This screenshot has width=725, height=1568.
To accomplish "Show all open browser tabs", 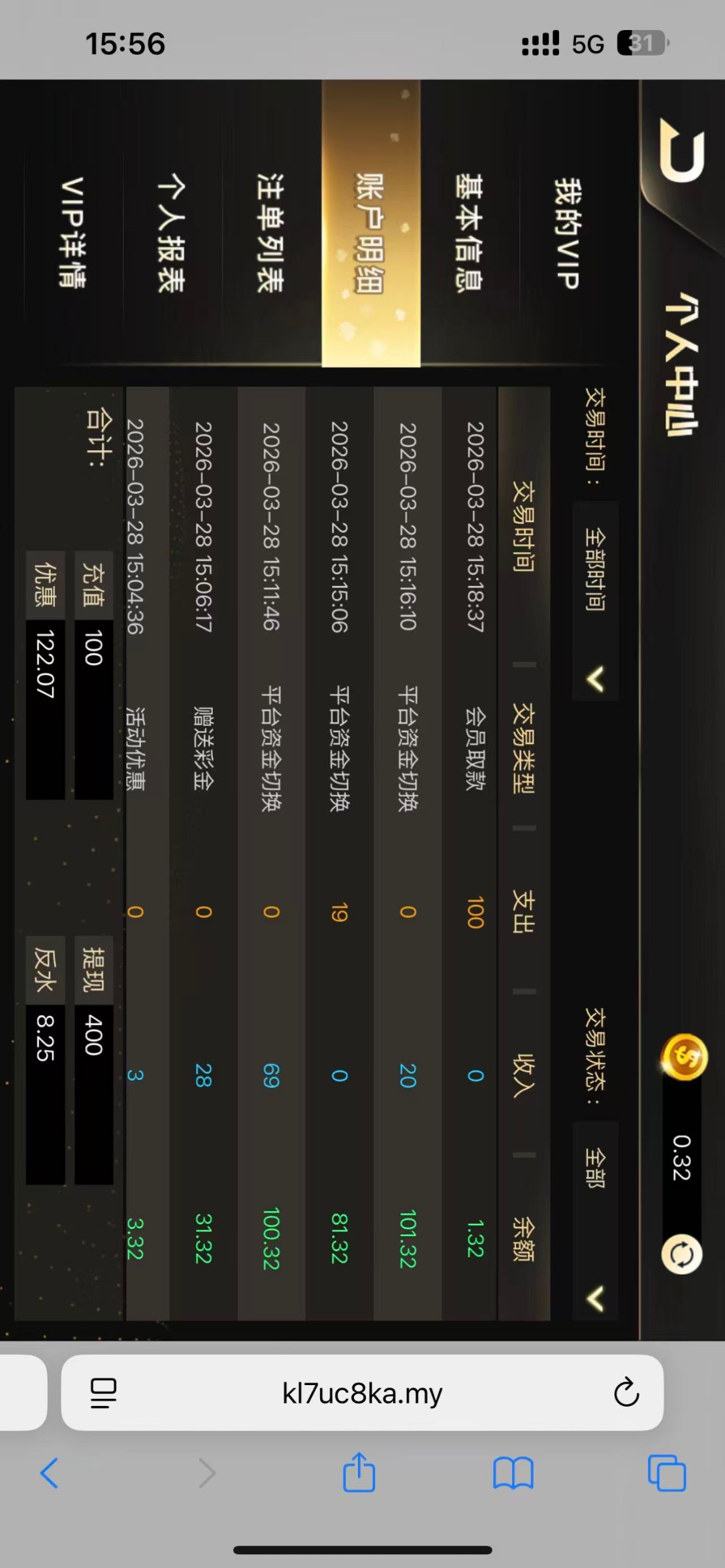I will 666,1473.
